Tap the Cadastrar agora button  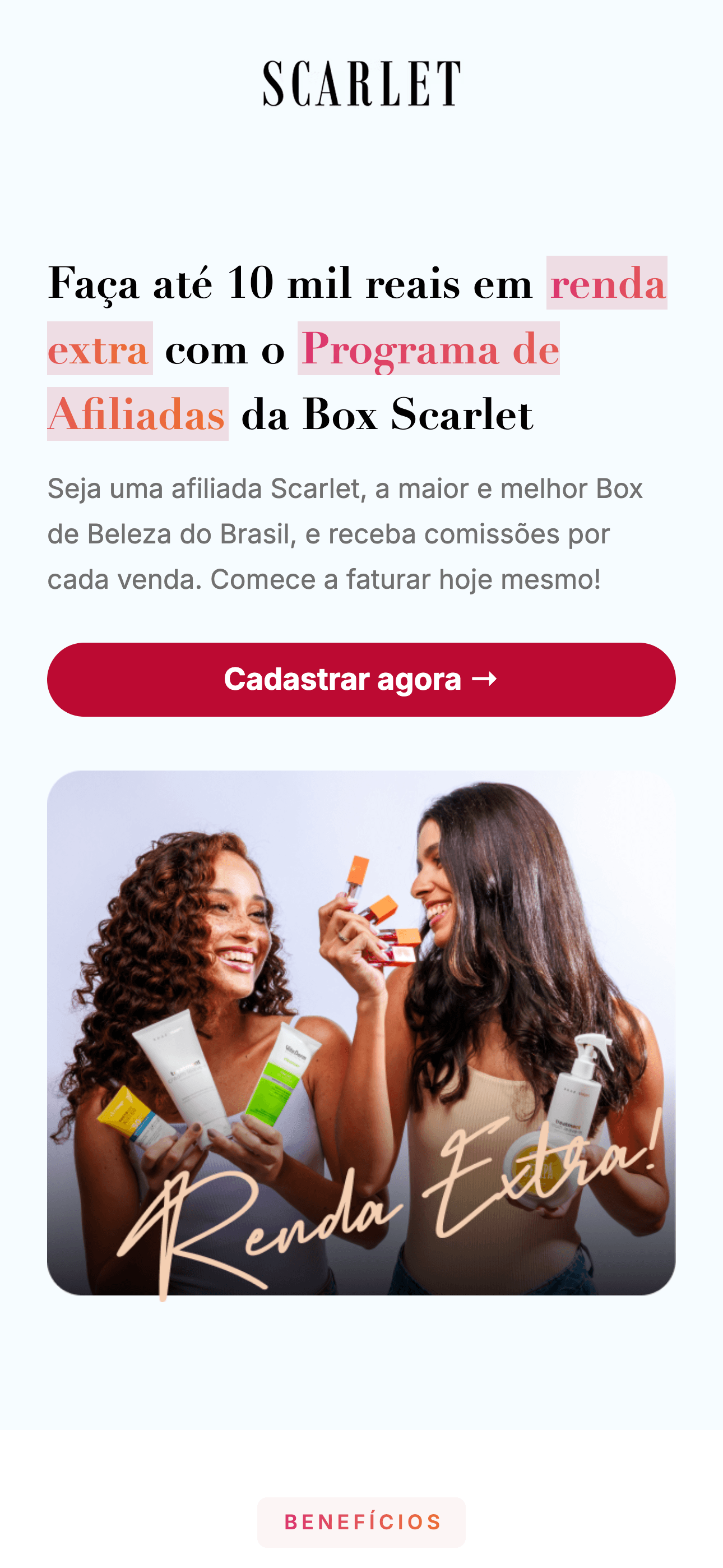[x=361, y=679]
